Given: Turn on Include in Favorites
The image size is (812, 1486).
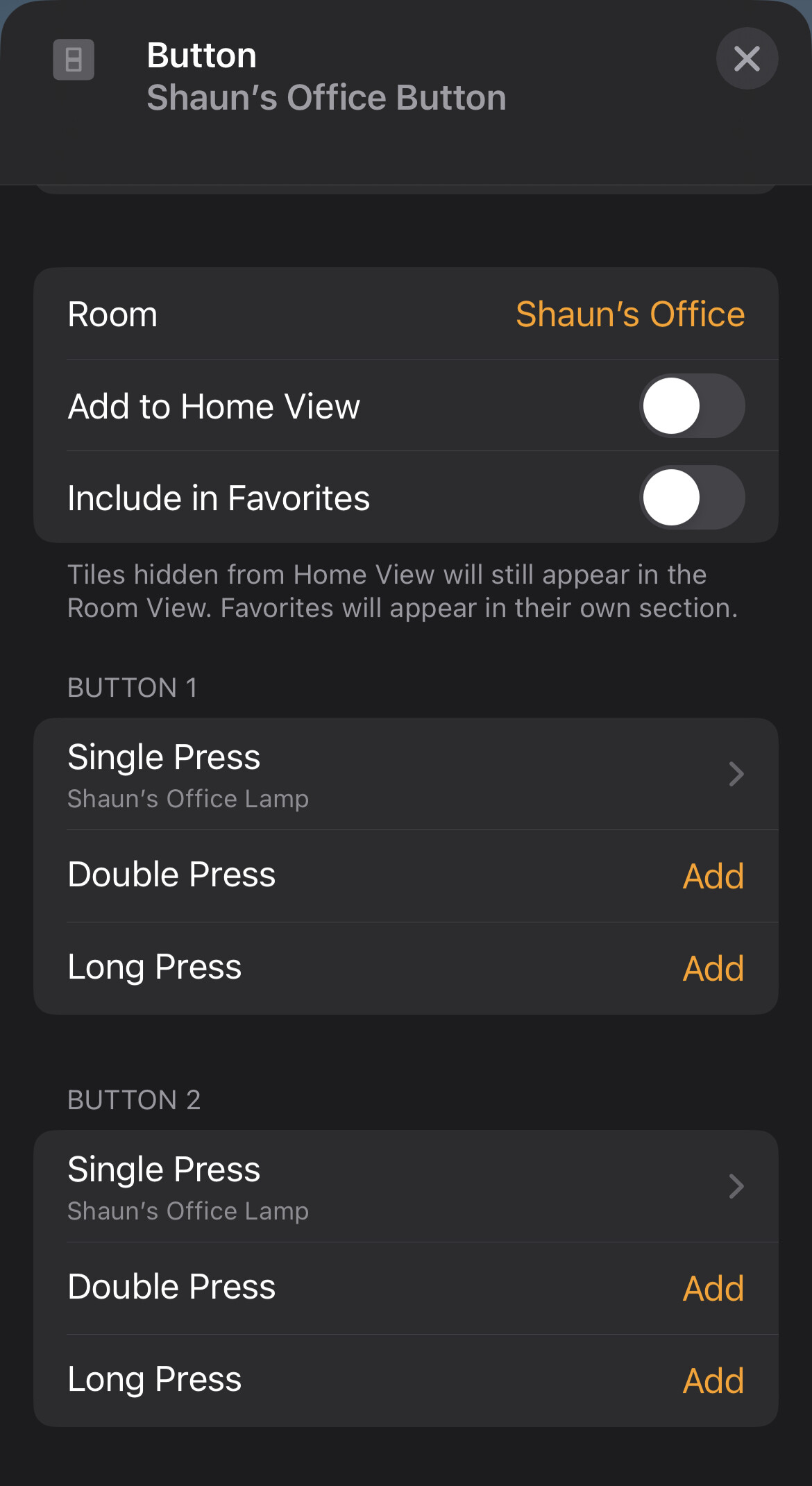Looking at the screenshot, I should (692, 498).
